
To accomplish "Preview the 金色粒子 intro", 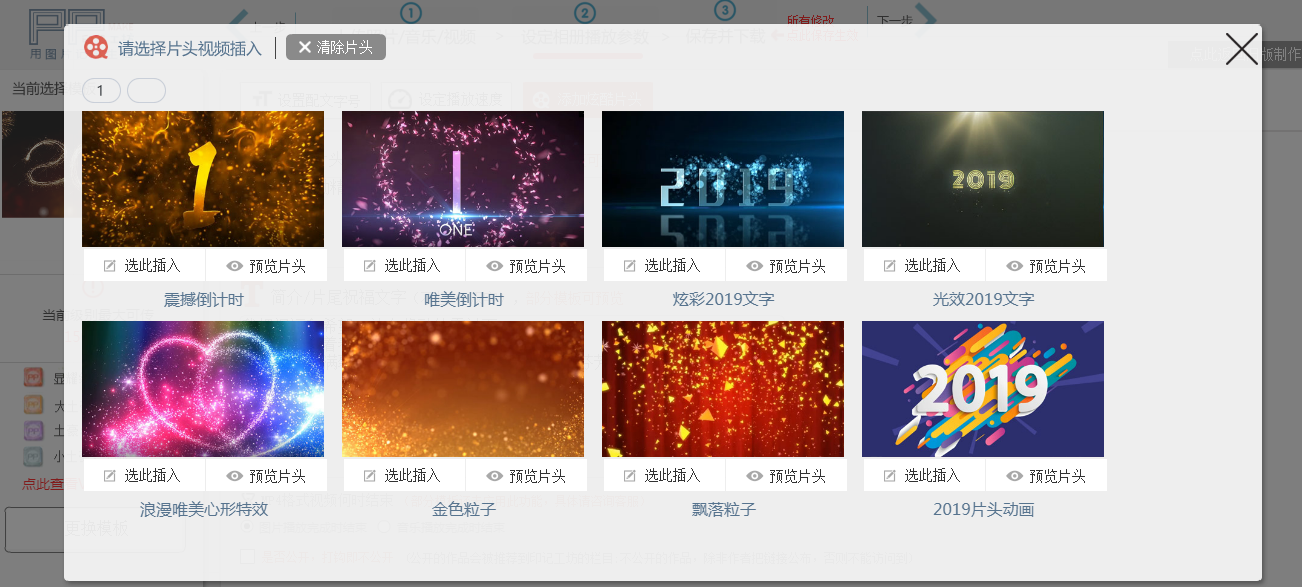I will coord(526,475).
